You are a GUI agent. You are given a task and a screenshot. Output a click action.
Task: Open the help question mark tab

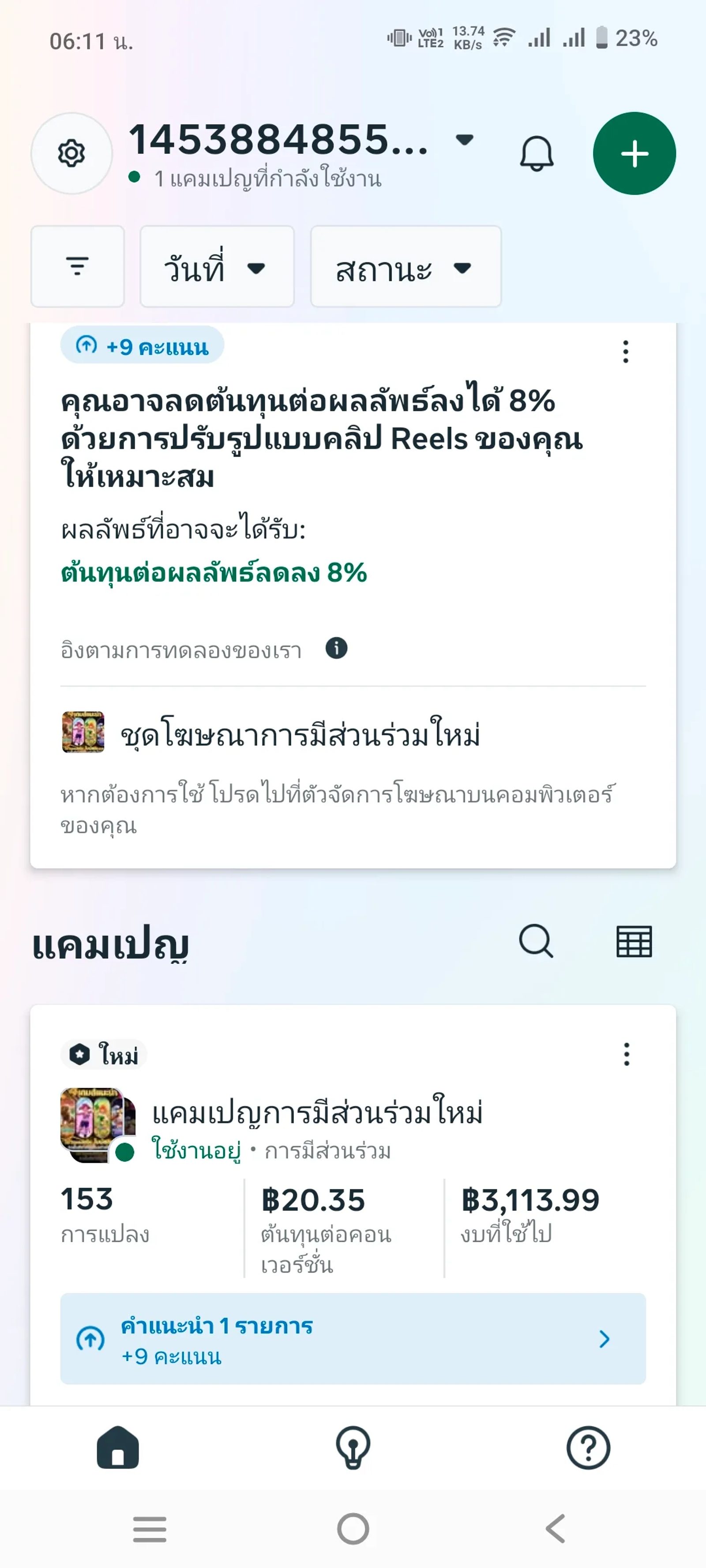tap(589, 1448)
